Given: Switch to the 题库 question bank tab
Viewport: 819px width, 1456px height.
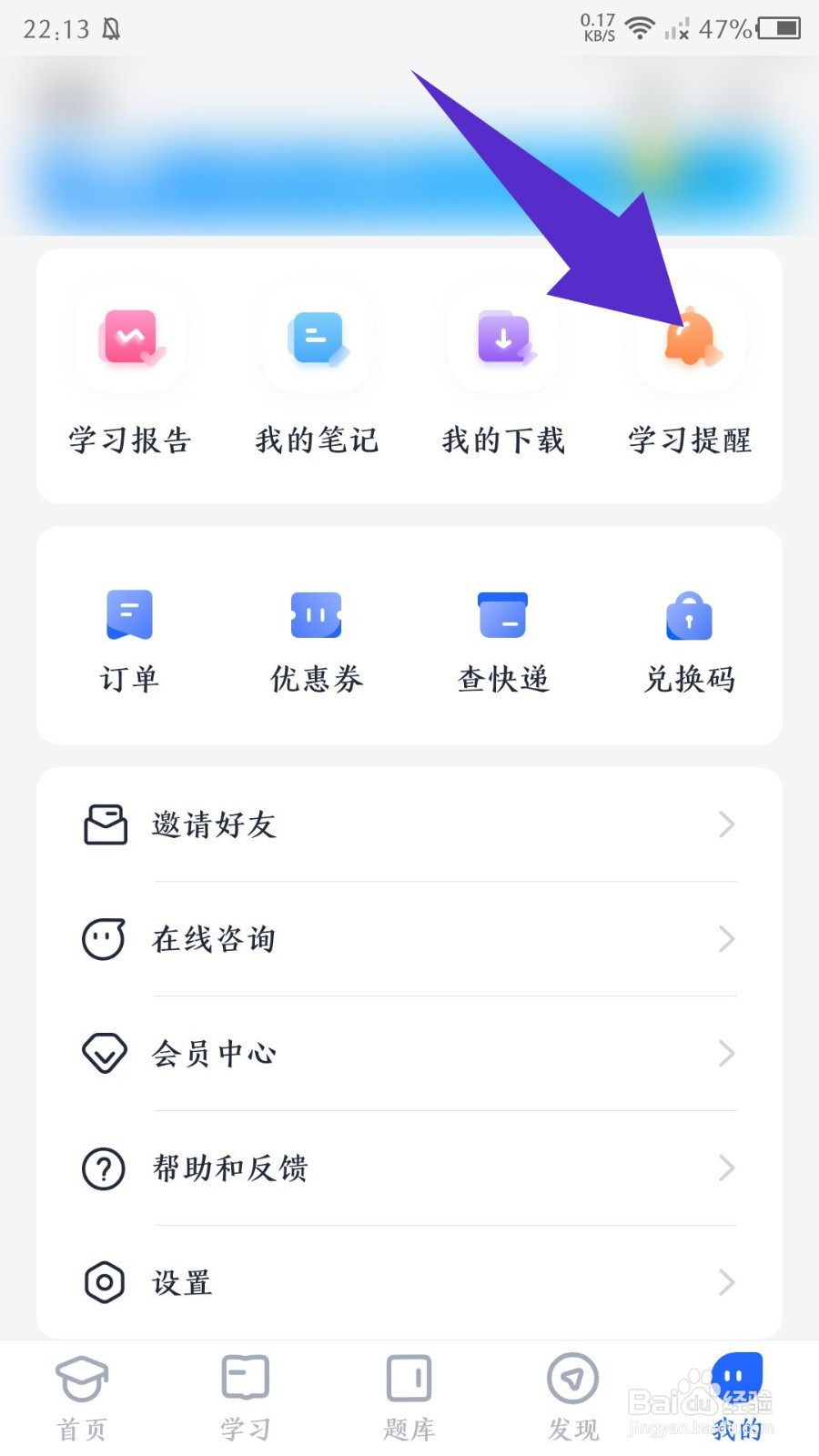Looking at the screenshot, I should pos(409,1399).
